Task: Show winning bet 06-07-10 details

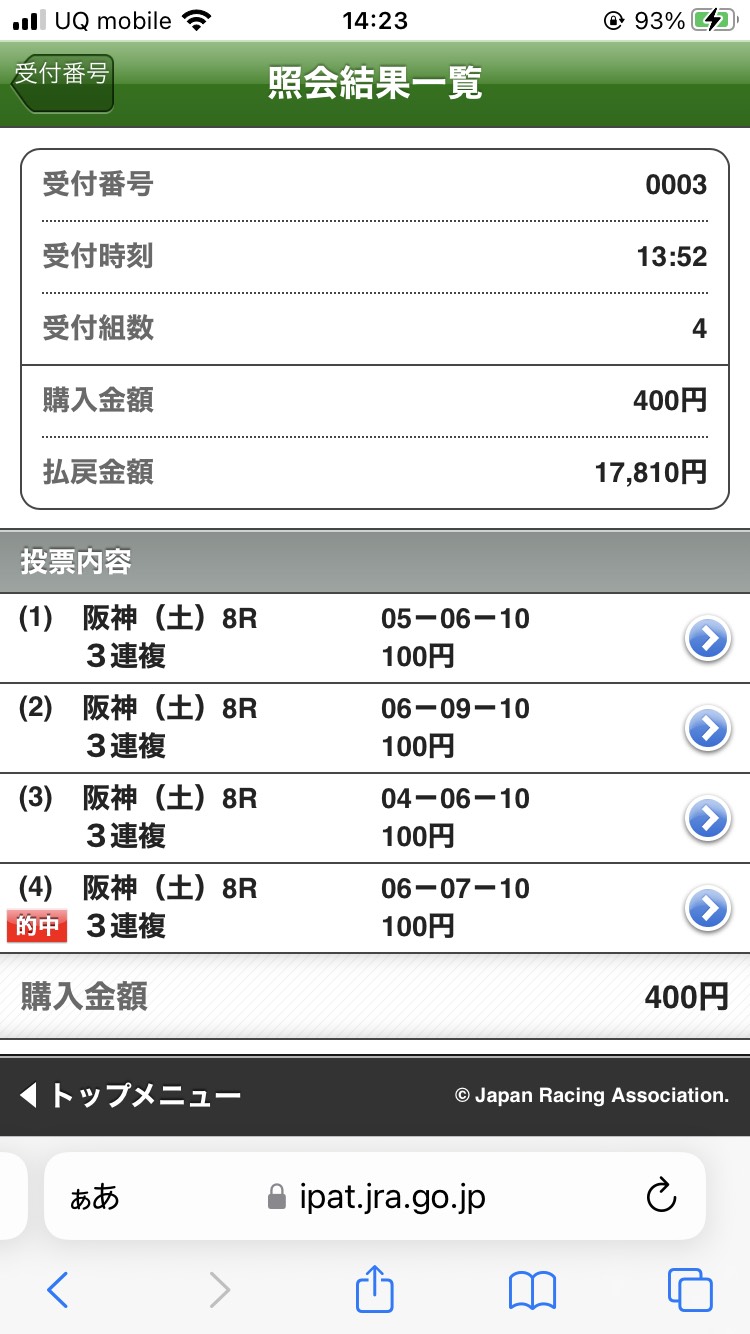Action: (707, 908)
